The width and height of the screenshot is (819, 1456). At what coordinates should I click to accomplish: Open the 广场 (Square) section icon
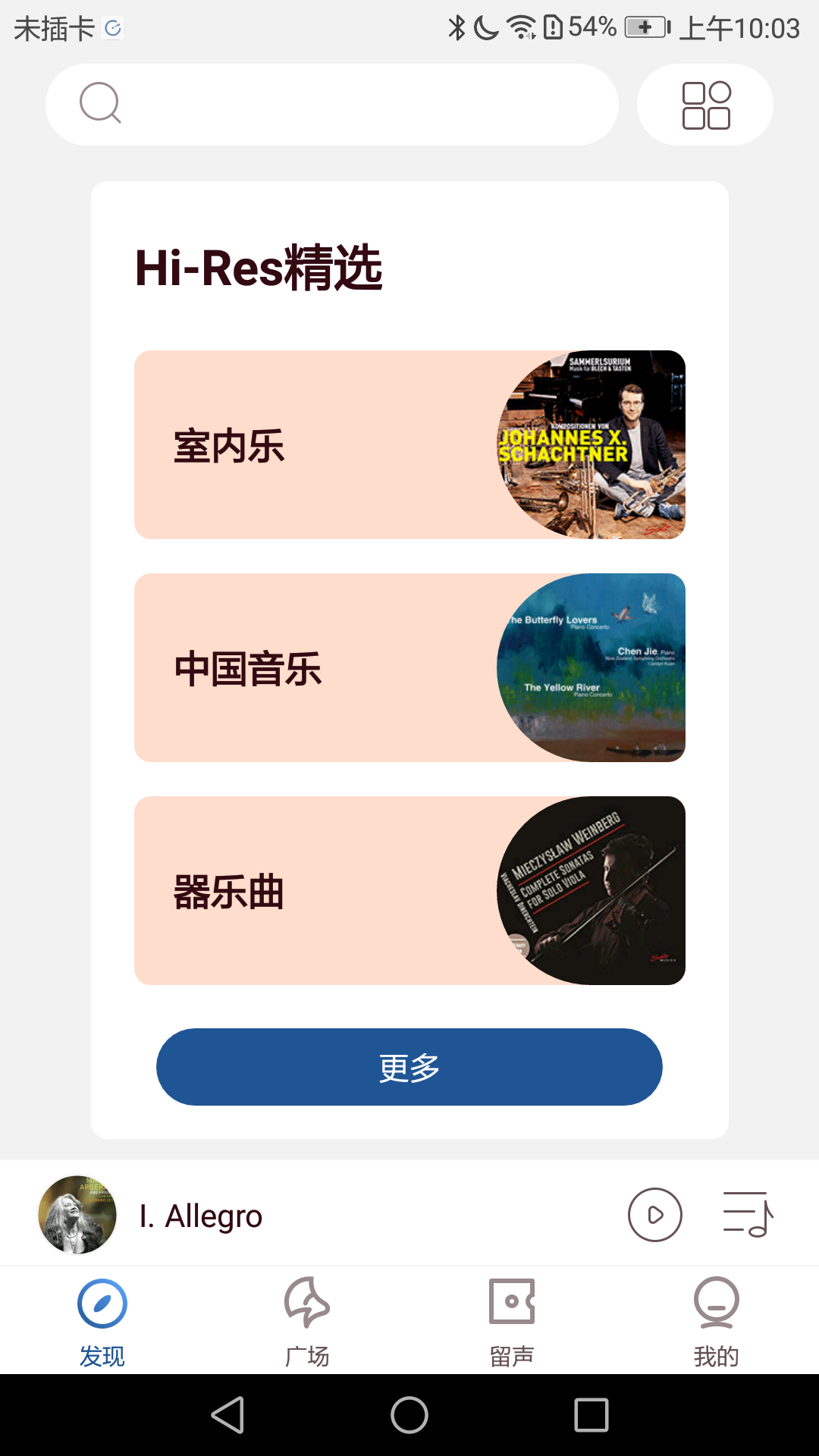tap(307, 1302)
